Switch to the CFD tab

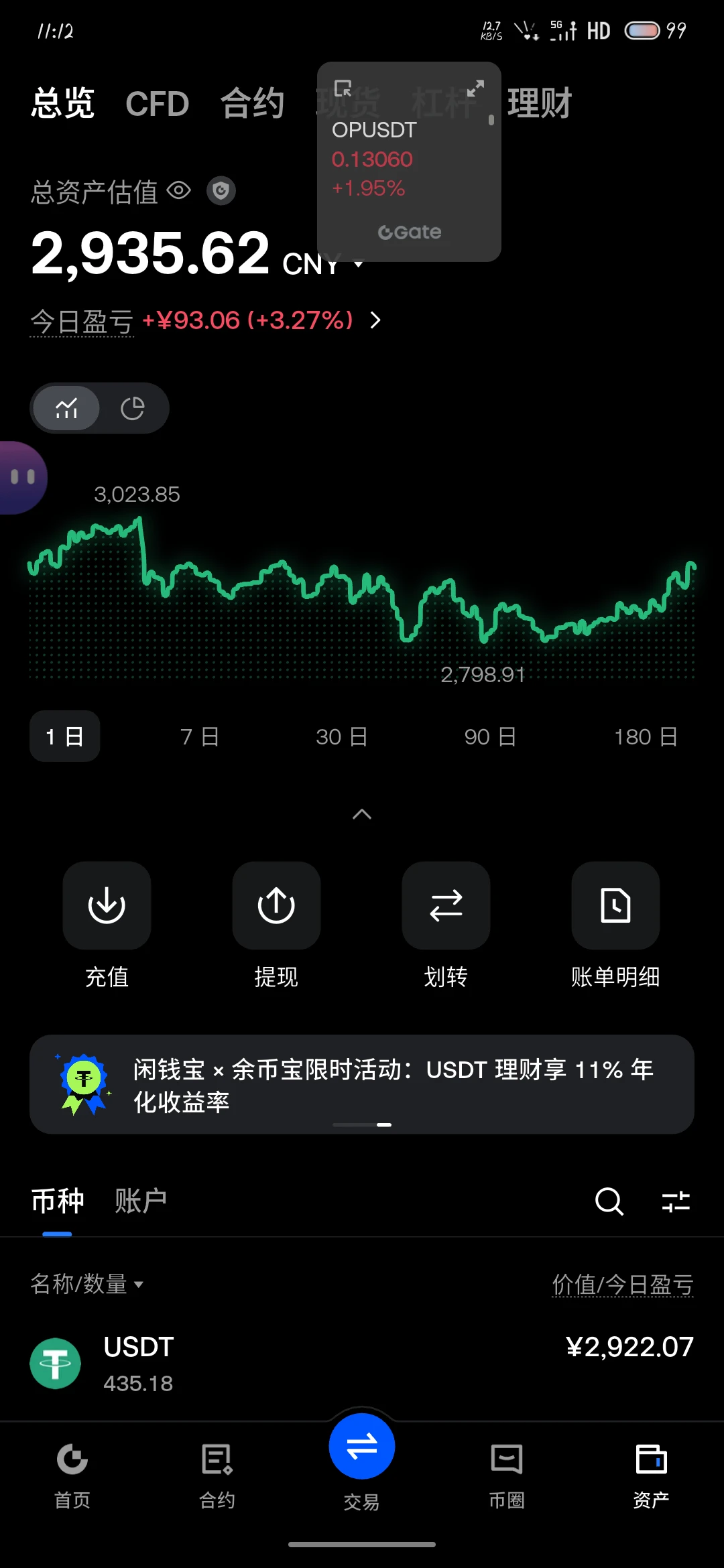[x=157, y=104]
